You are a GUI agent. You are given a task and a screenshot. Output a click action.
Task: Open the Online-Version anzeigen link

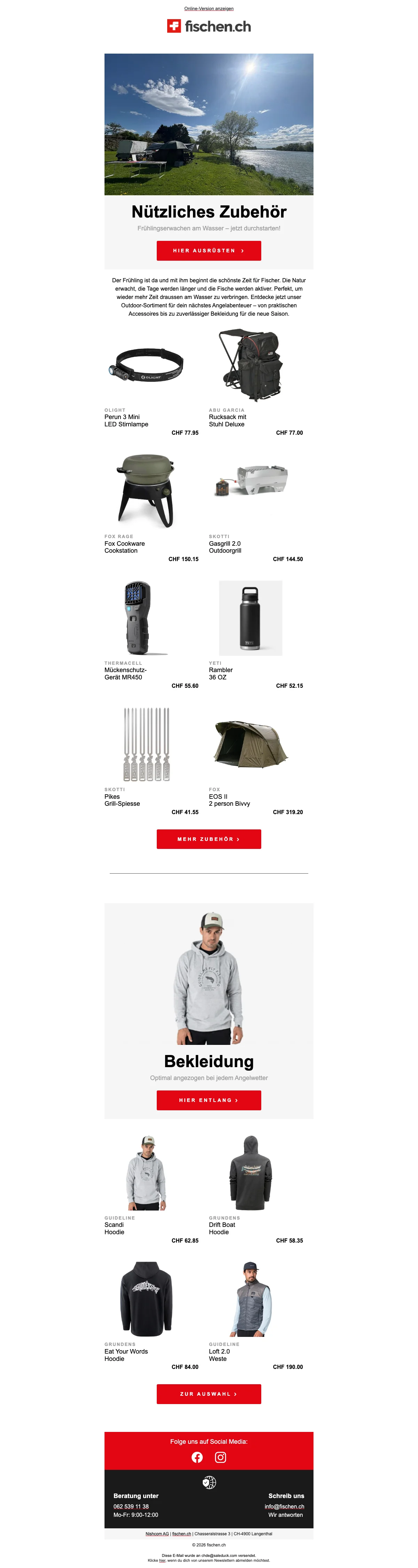click(208, 8)
